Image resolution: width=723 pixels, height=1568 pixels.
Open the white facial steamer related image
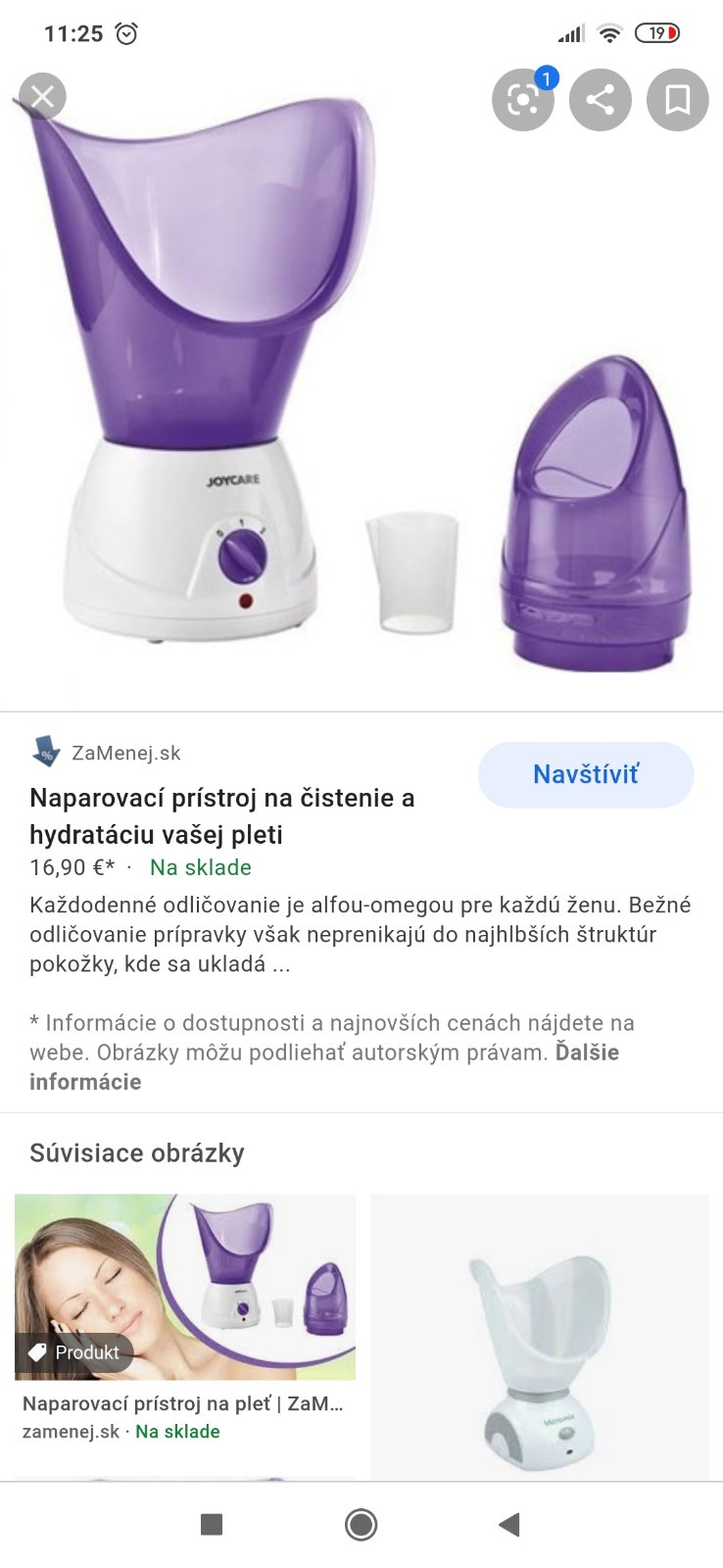click(539, 1337)
